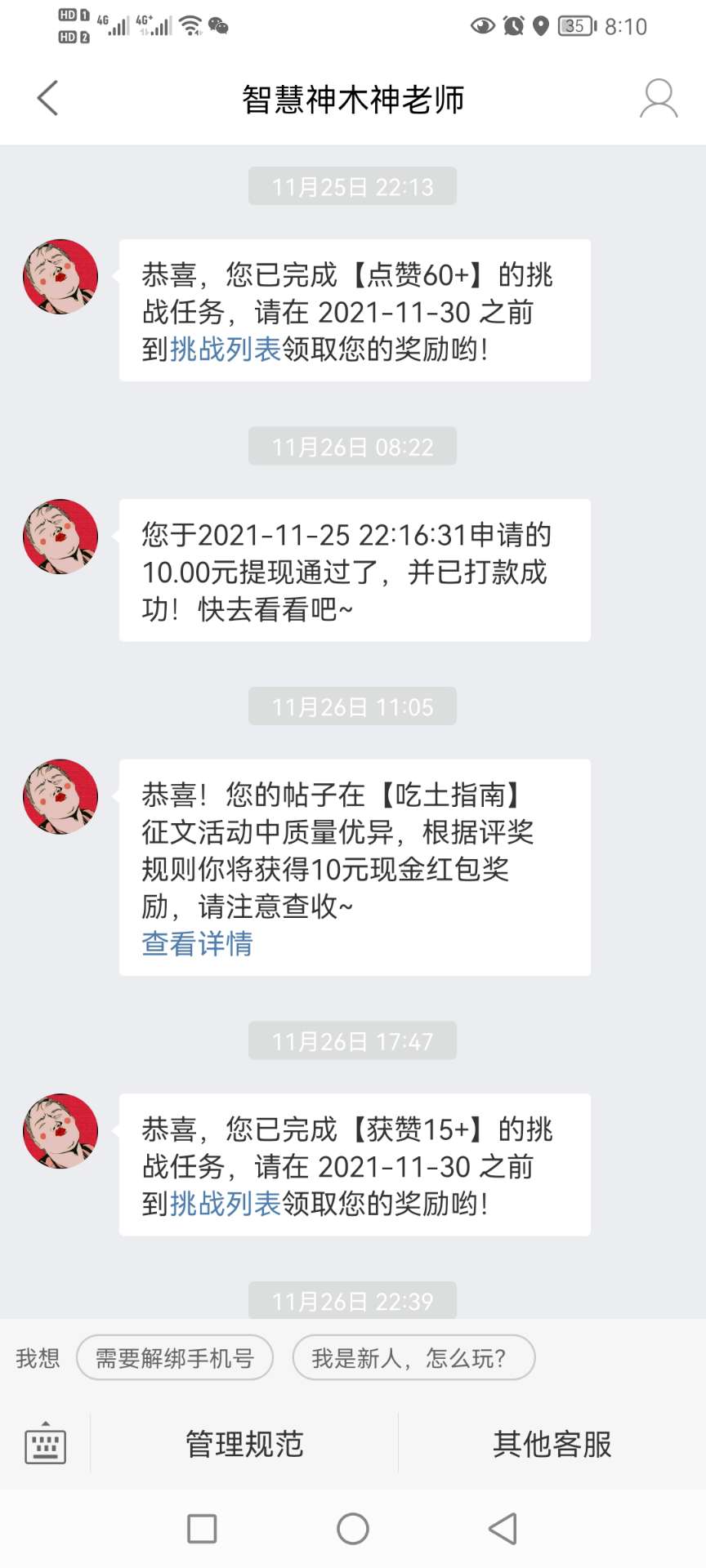Open 挑战列表 link in 获赞15+ message
The image size is (706, 1568).
pos(226,1203)
